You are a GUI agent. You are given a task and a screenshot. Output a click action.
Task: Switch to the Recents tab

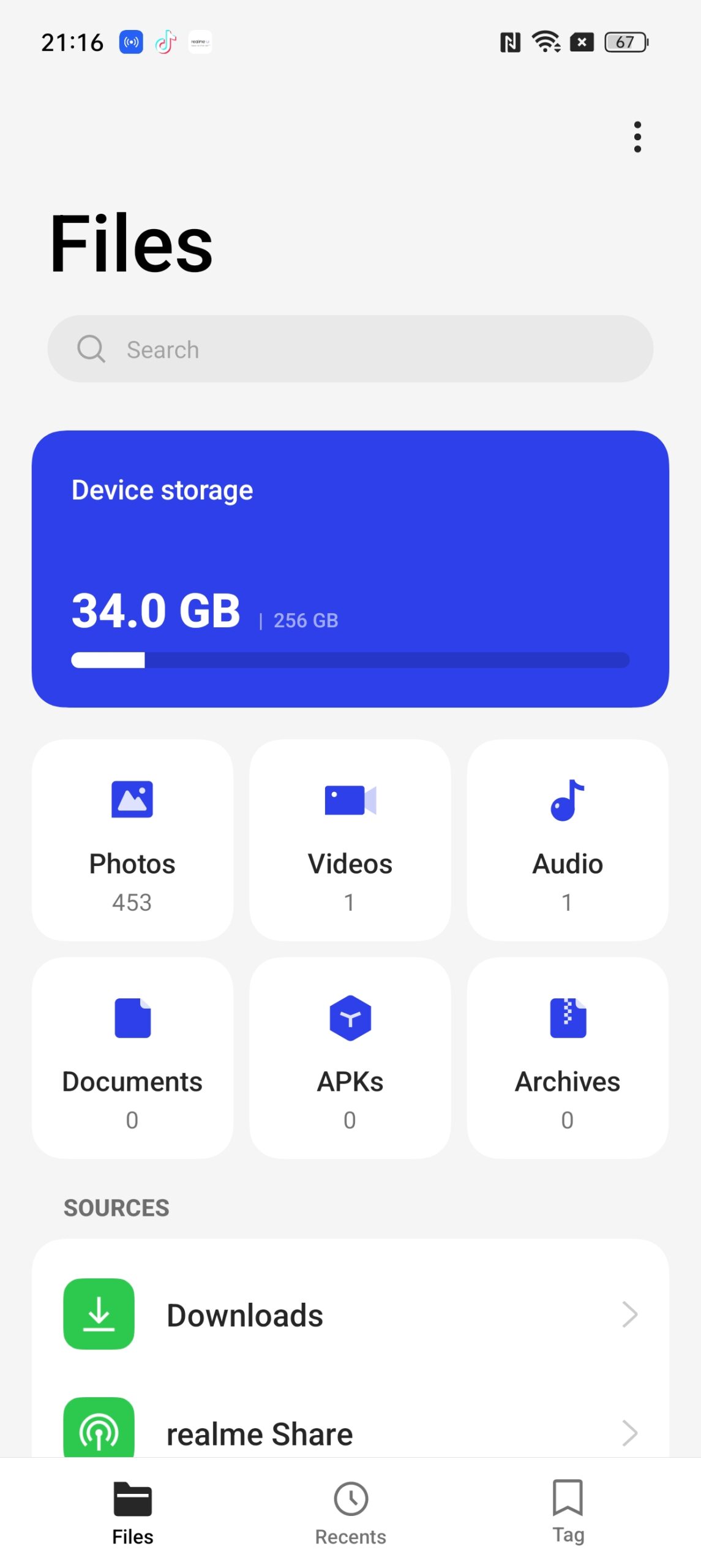pos(350,1512)
